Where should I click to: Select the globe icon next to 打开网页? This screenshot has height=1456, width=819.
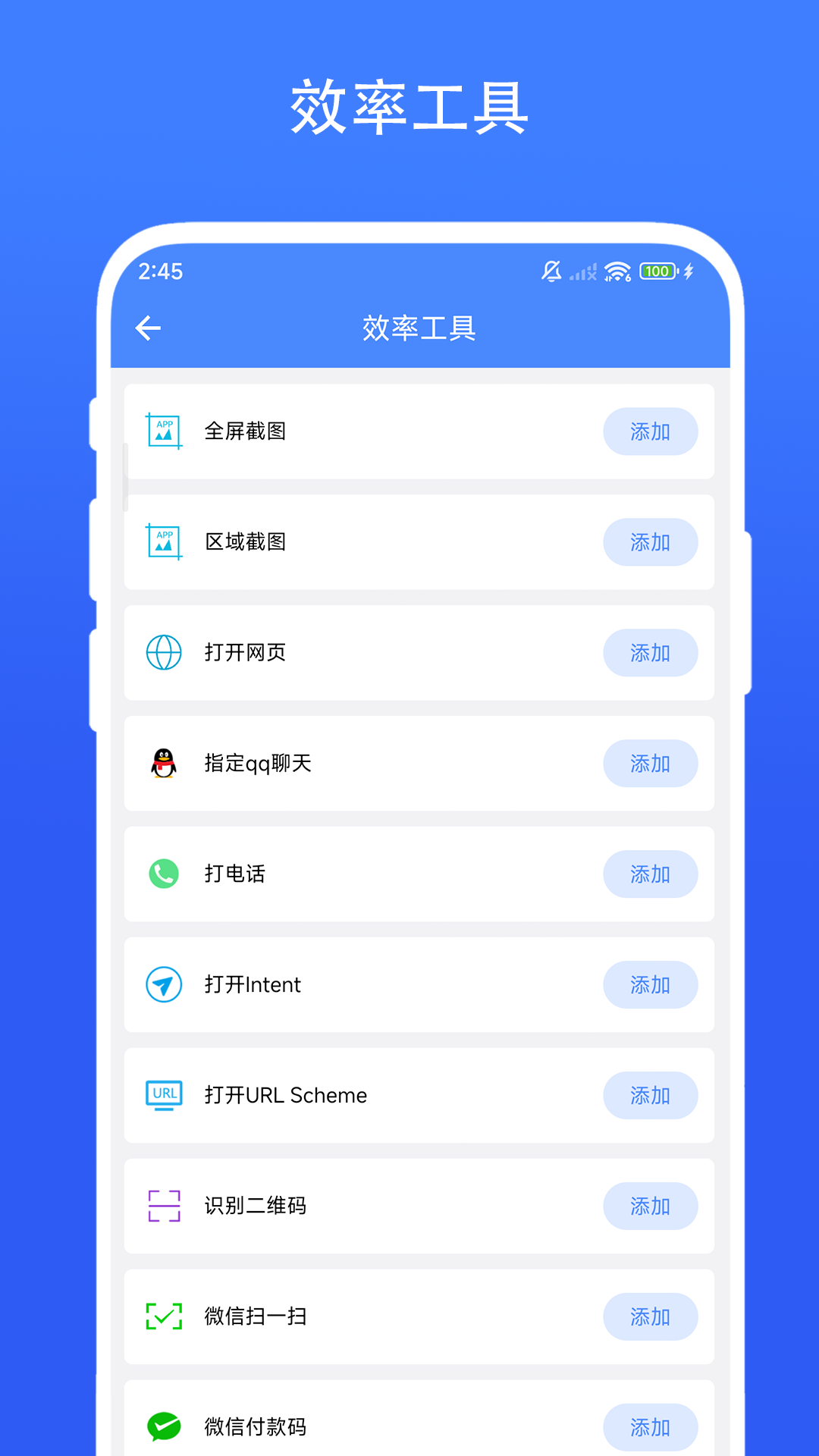click(x=163, y=653)
